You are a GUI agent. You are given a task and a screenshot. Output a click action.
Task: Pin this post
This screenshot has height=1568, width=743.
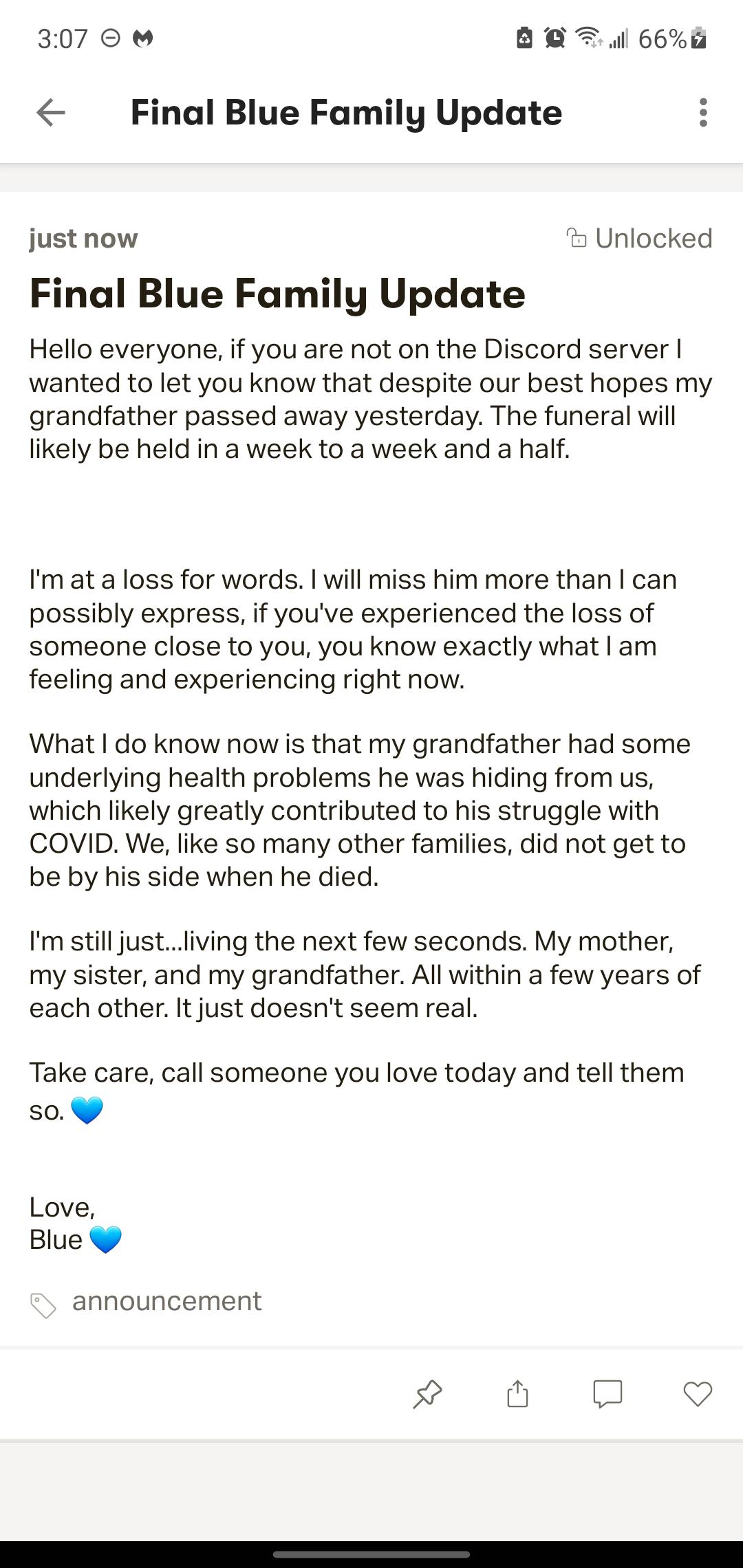[427, 1394]
